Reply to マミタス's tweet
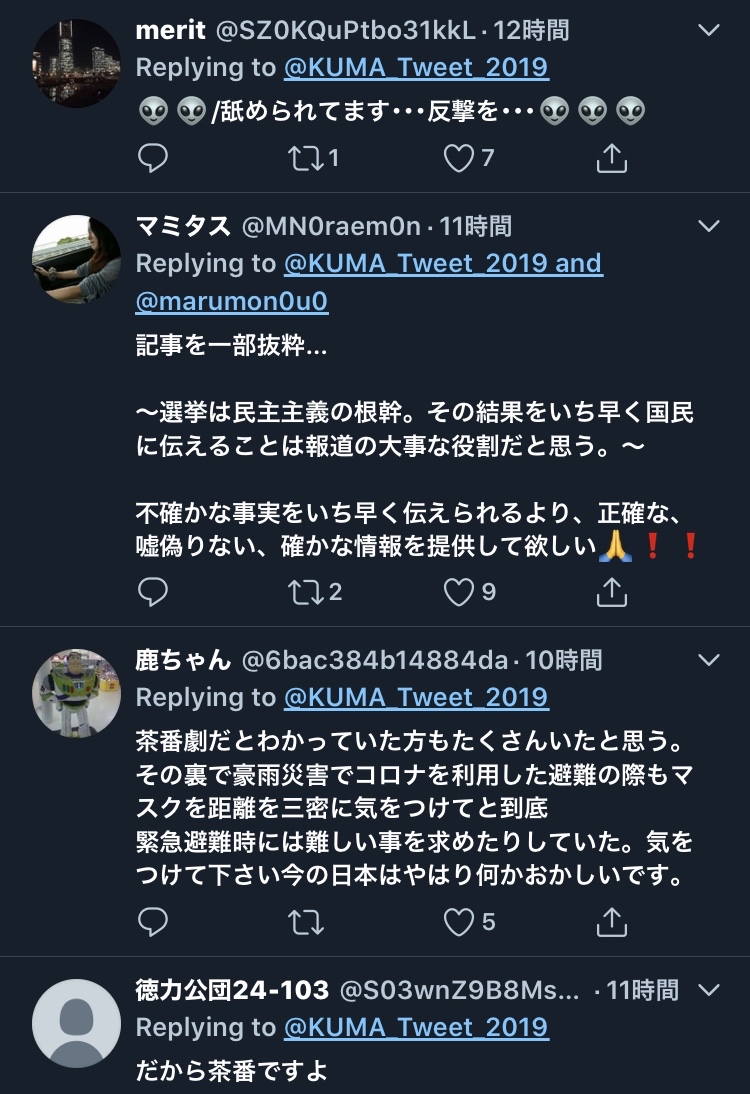Viewport: 750px width, 1094px height. (x=152, y=592)
